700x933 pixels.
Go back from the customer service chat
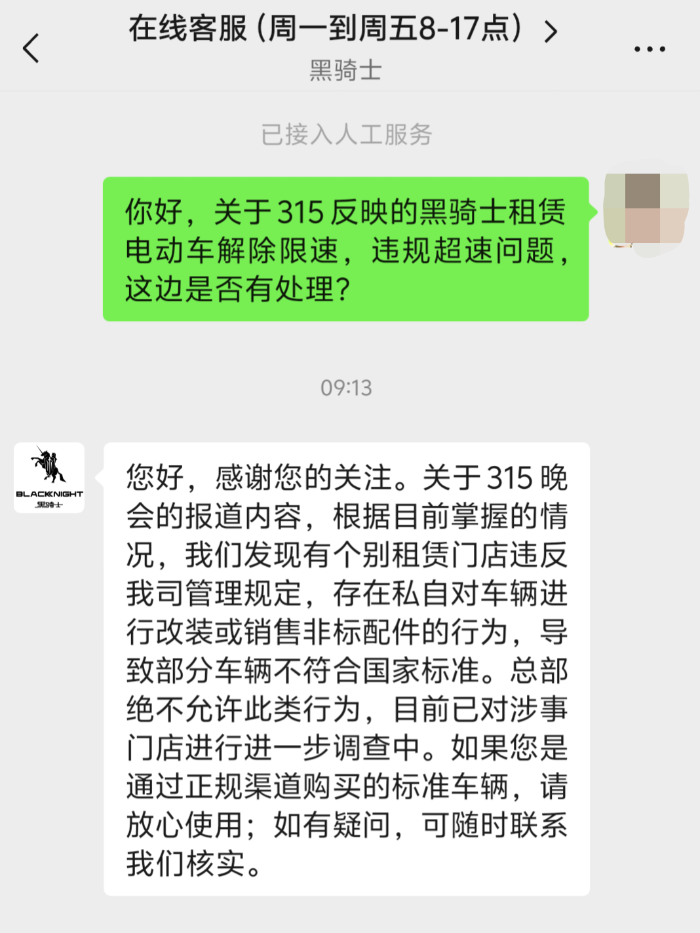coord(31,47)
